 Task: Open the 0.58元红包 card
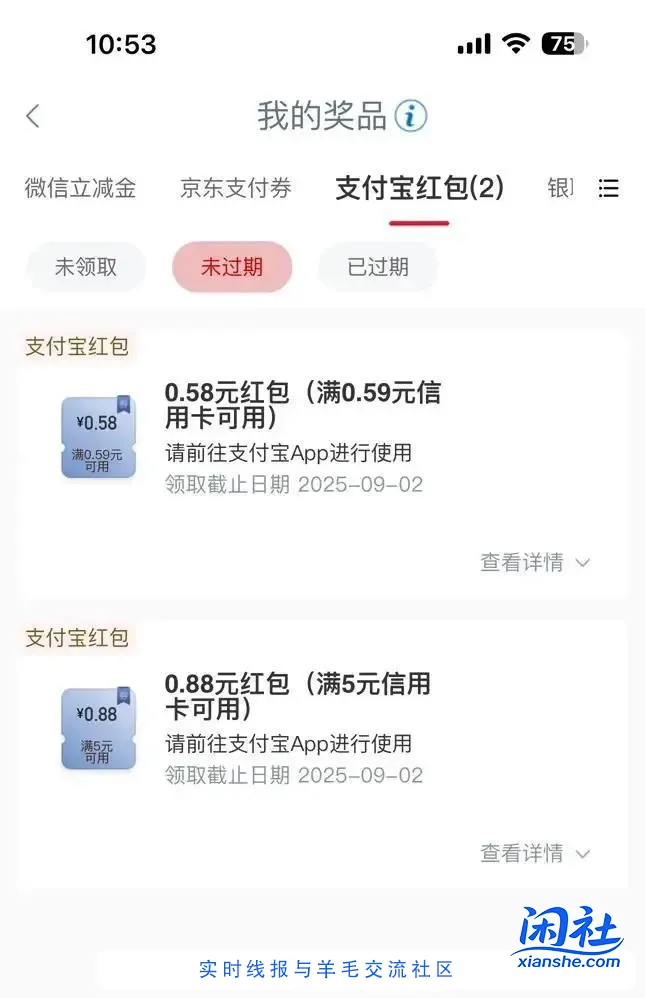click(302, 438)
